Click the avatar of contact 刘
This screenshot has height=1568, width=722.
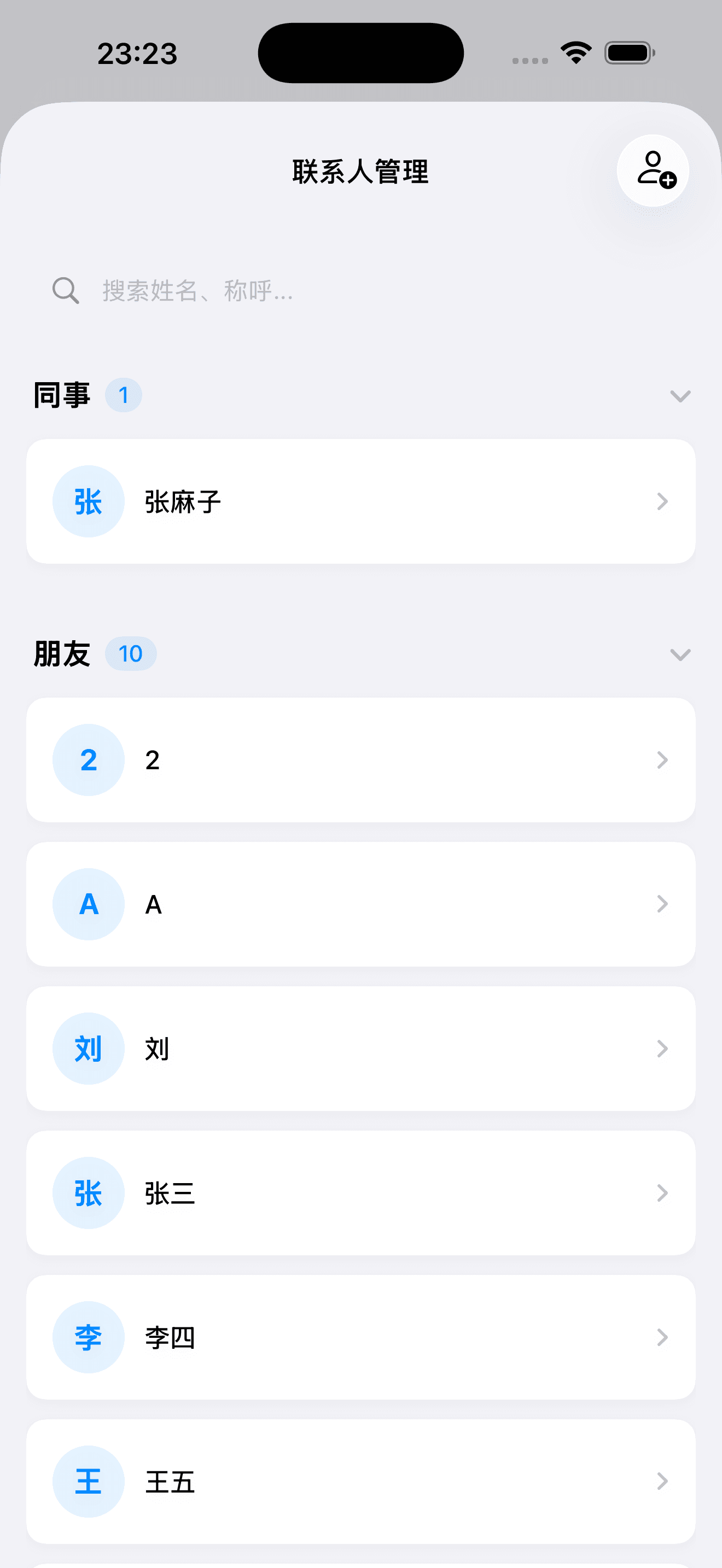(88, 1048)
